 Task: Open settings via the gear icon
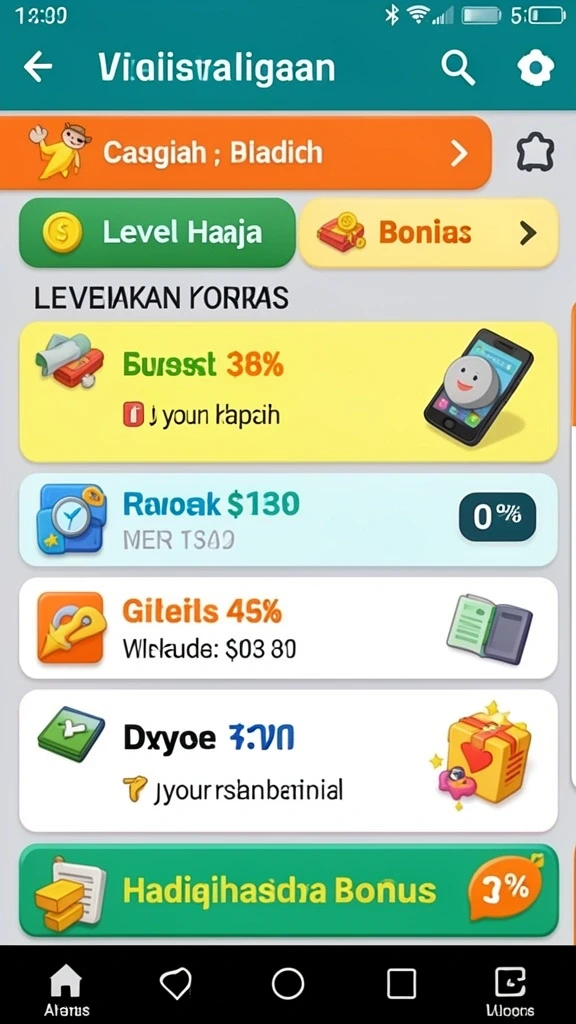pos(536,67)
